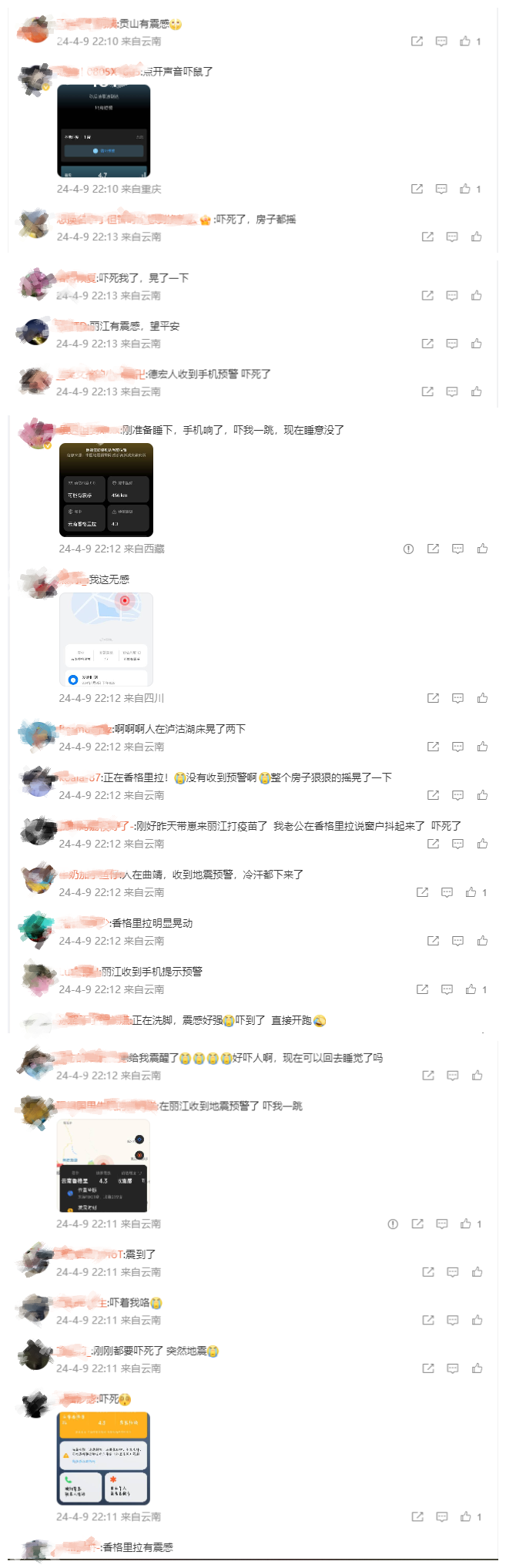Share the comment starting "正在香格里拉！"
This screenshot has width=506, height=1568.
[433, 795]
